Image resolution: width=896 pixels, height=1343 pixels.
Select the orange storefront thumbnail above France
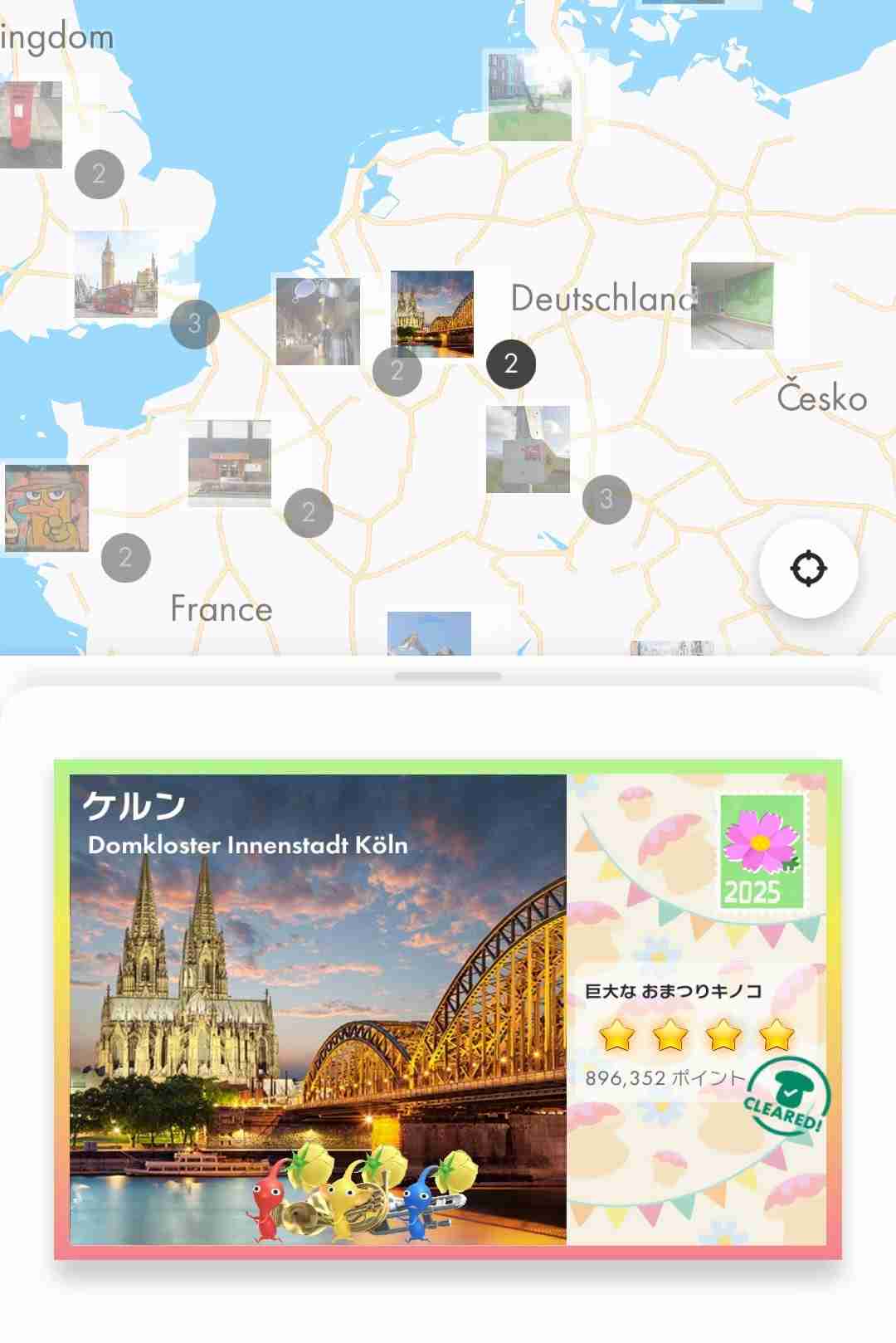[230, 462]
